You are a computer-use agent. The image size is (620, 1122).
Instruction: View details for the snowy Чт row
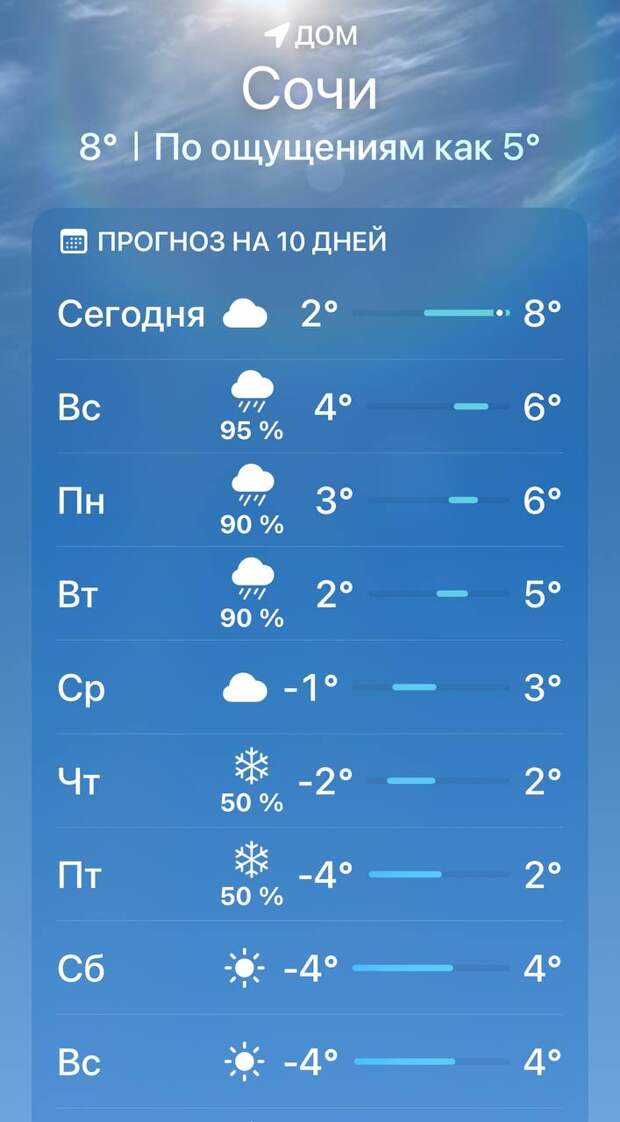pos(310,781)
